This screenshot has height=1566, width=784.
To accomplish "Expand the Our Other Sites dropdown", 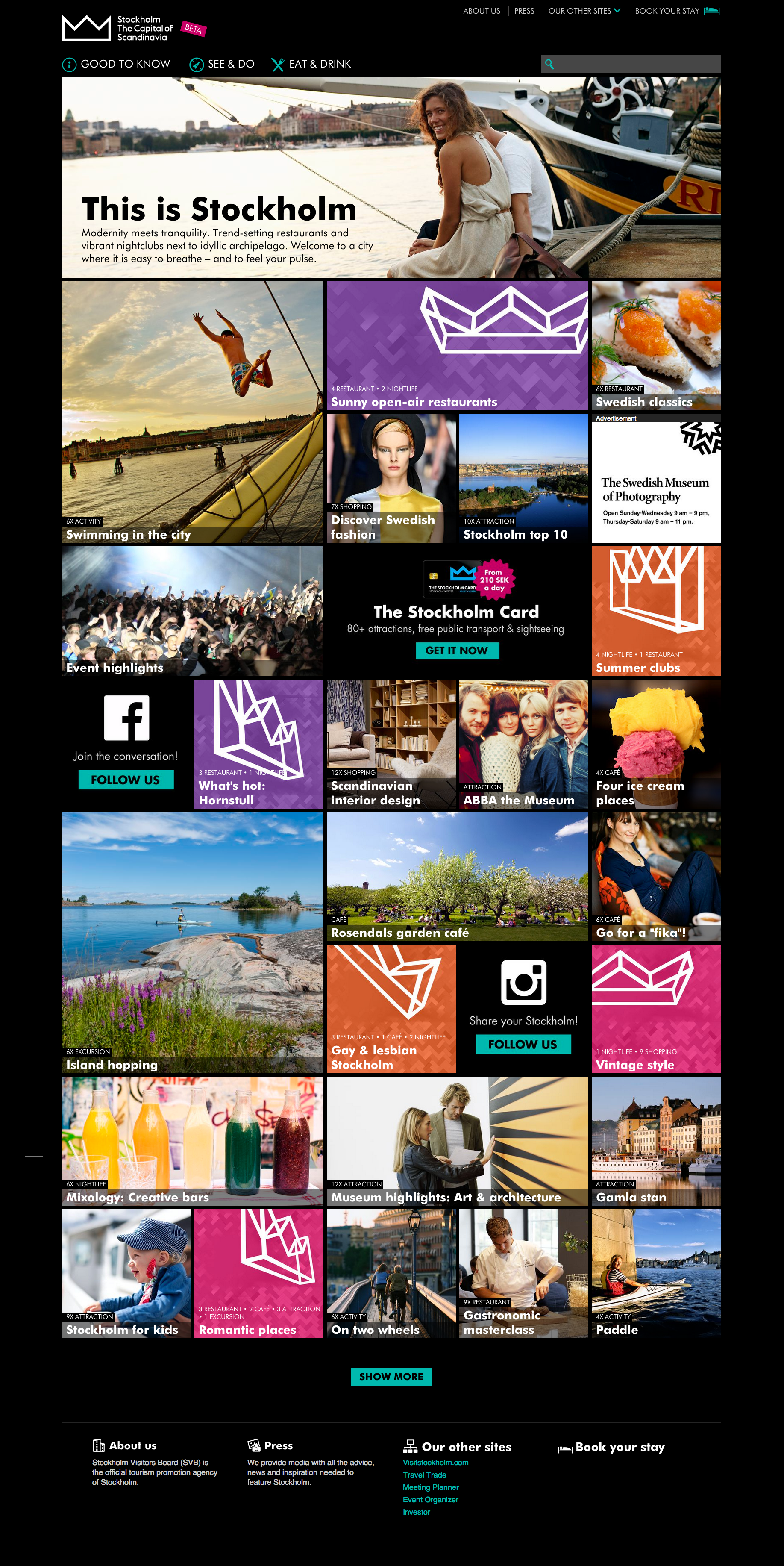I will (x=584, y=11).
